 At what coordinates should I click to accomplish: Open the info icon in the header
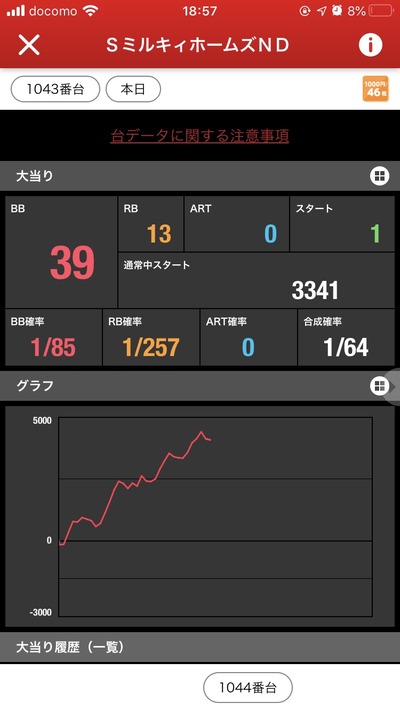coord(371,45)
